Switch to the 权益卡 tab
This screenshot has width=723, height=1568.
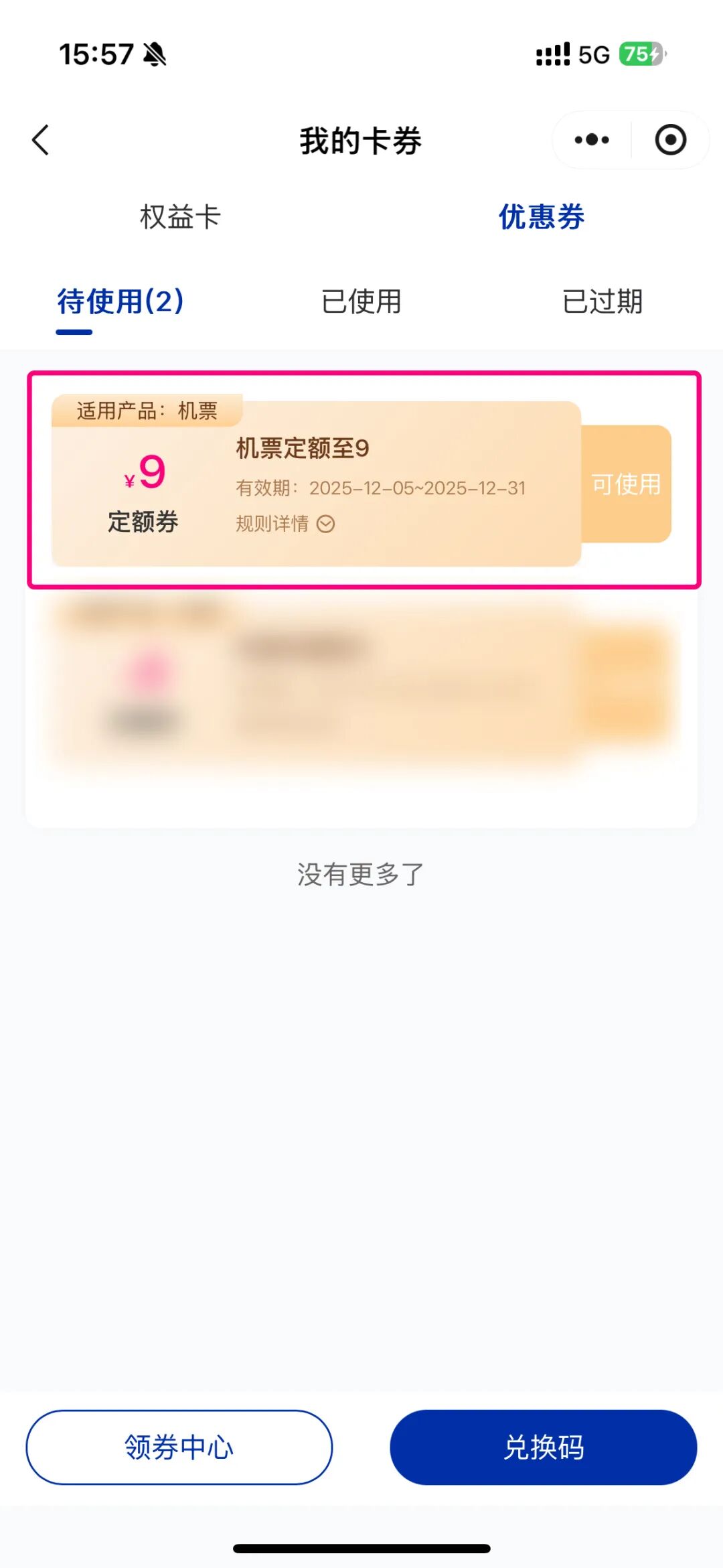coord(180,217)
